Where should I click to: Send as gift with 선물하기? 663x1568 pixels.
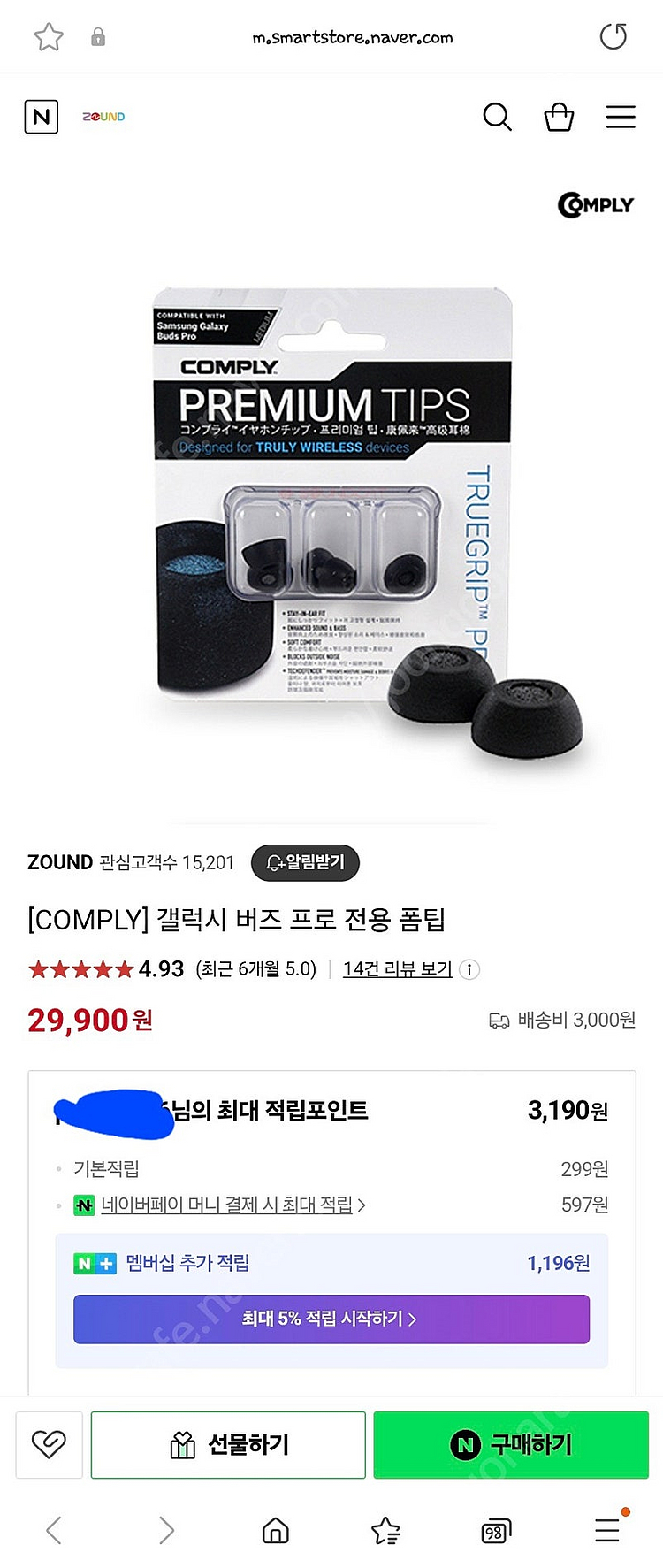click(228, 1444)
